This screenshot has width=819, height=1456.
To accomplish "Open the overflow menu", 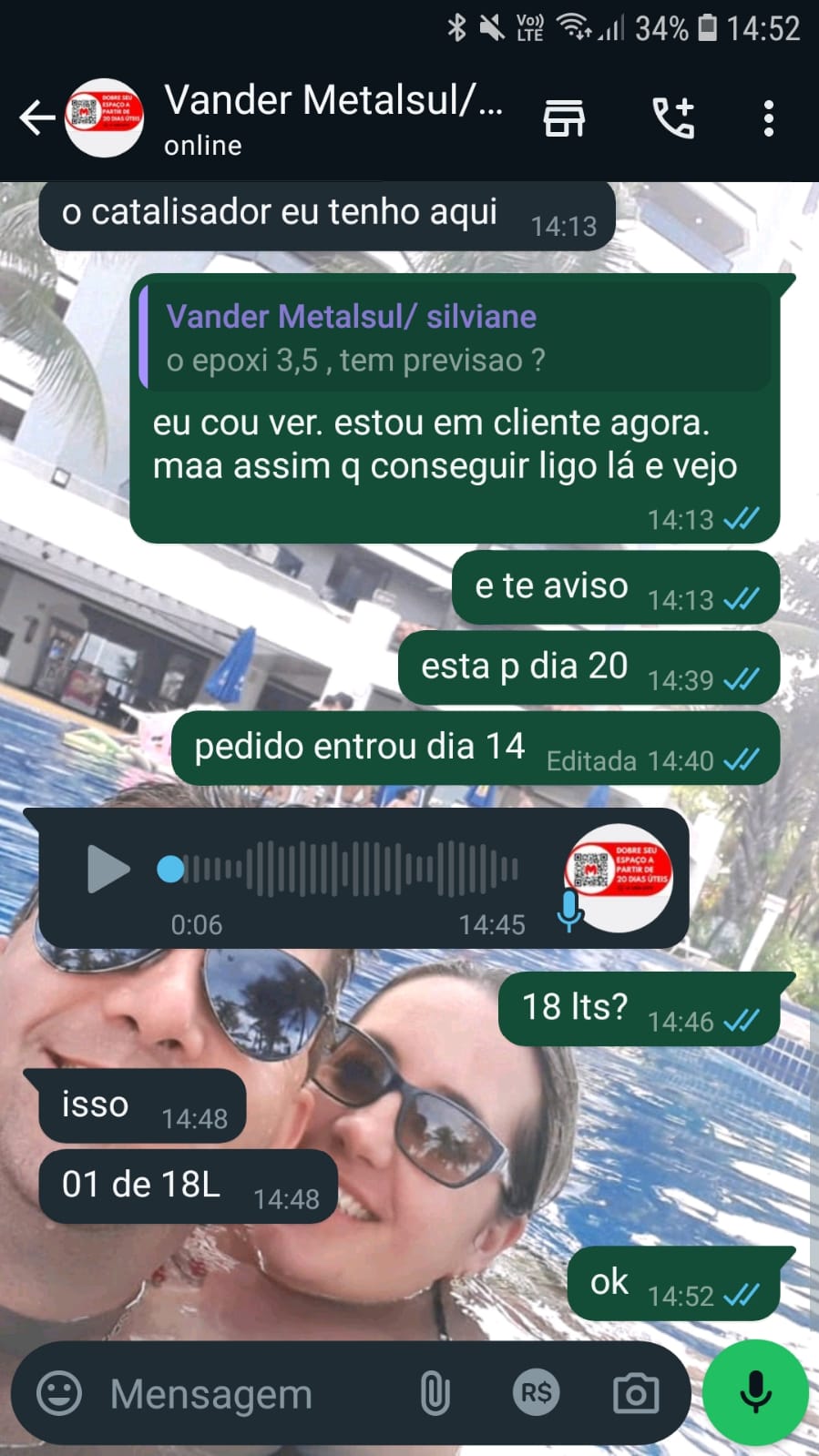I will pyautogui.click(x=769, y=118).
